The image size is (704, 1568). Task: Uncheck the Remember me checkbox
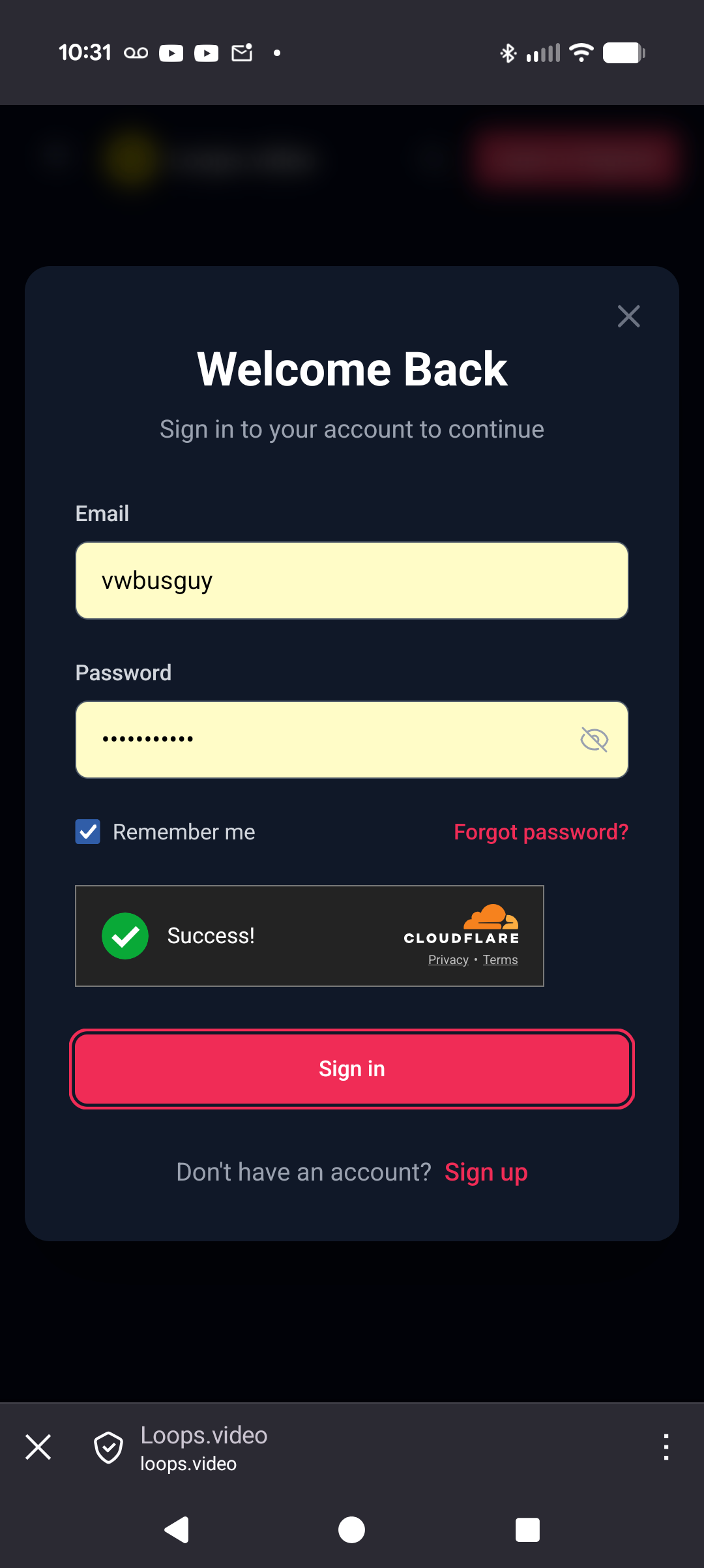(87, 832)
